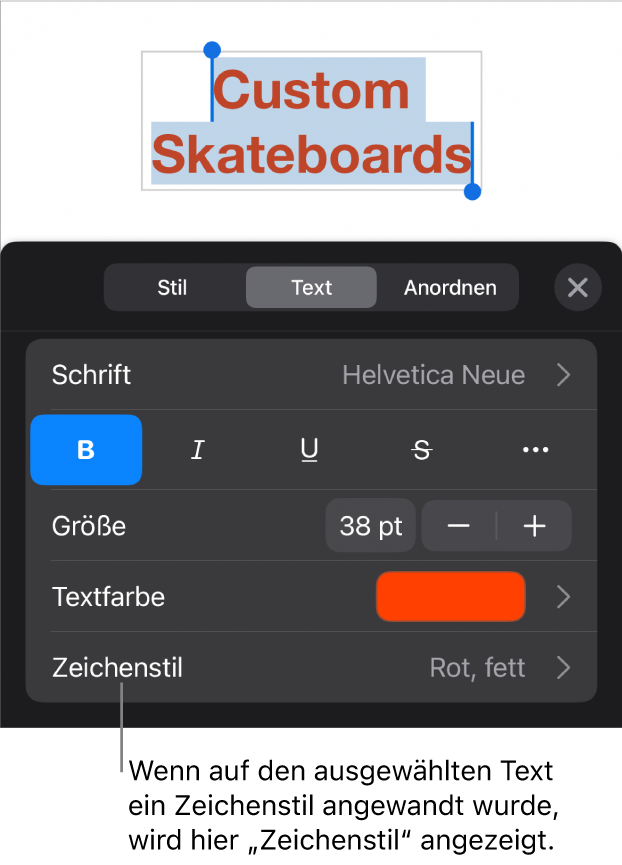Image resolution: width=622 pixels, height=865 pixels.
Task: Apply strikethrough to text
Action: click(422, 450)
